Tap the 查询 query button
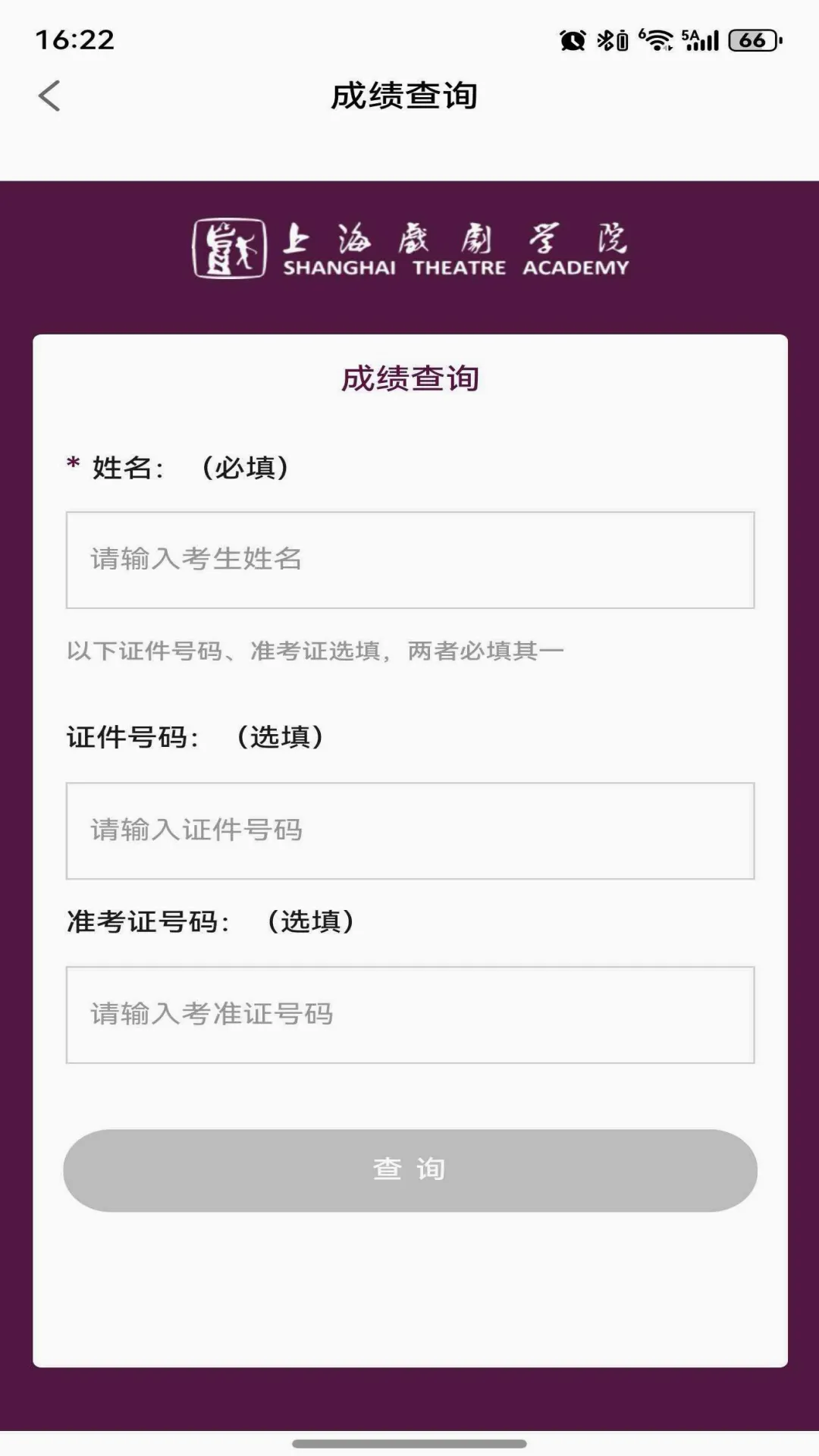 [x=410, y=1170]
